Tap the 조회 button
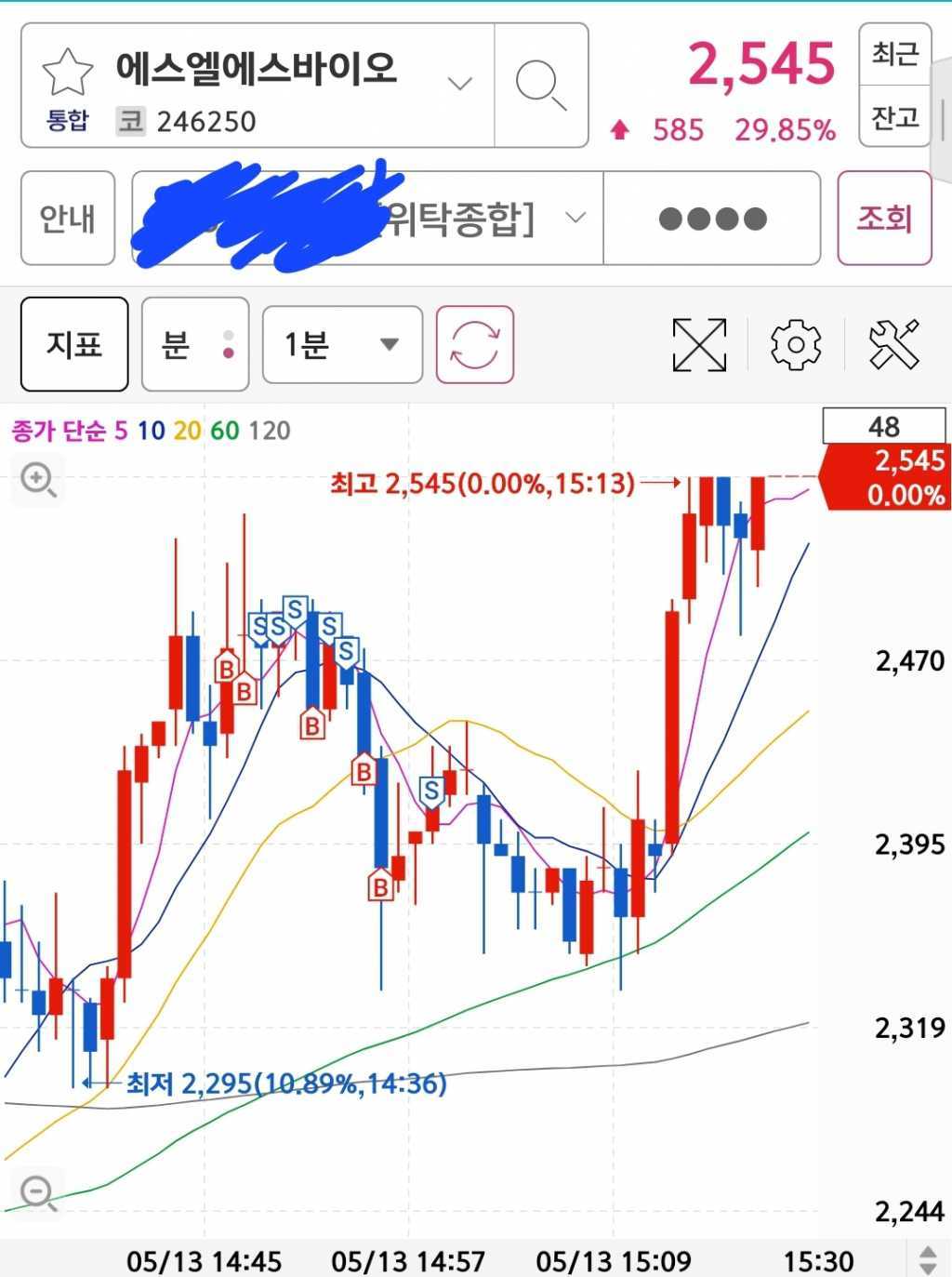Viewport: 952px width, 1277px height. (884, 219)
